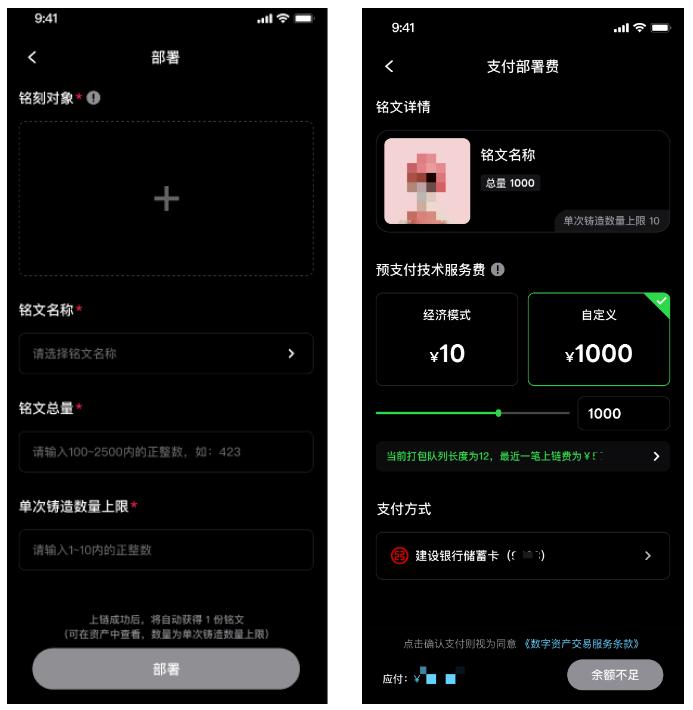This screenshot has width=693, height=710.
Task: Go back from the 部署 page
Action: pyautogui.click(x=32, y=58)
